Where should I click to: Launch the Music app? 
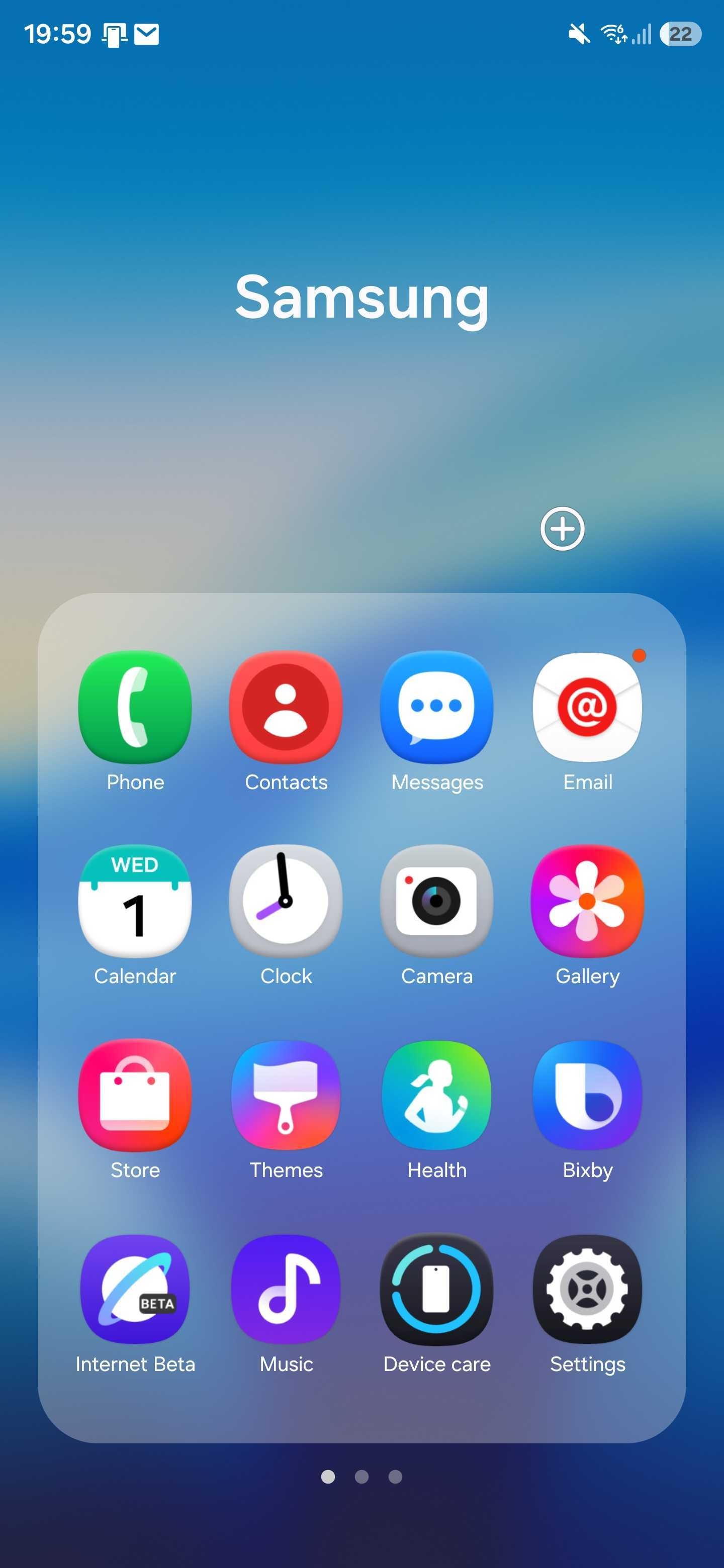[x=286, y=1289]
